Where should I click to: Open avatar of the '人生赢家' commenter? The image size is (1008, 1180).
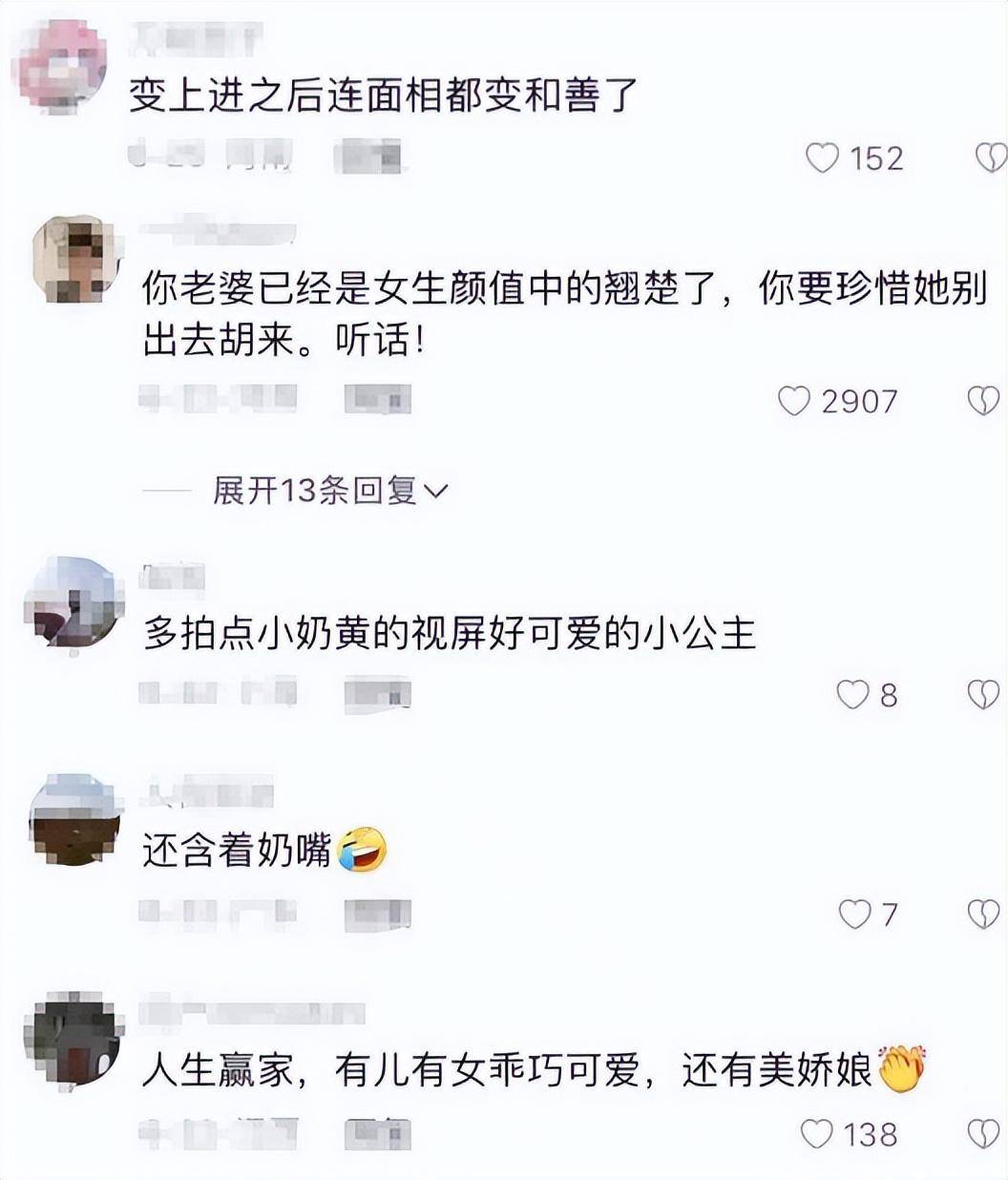tap(73, 1040)
